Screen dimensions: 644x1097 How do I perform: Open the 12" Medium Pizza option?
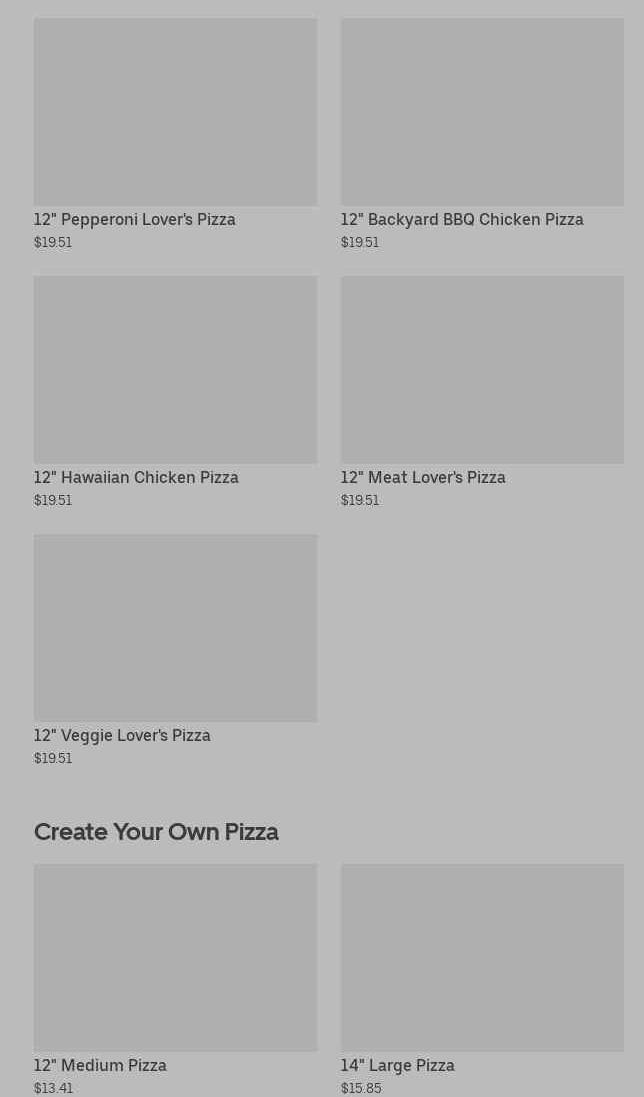point(175,979)
